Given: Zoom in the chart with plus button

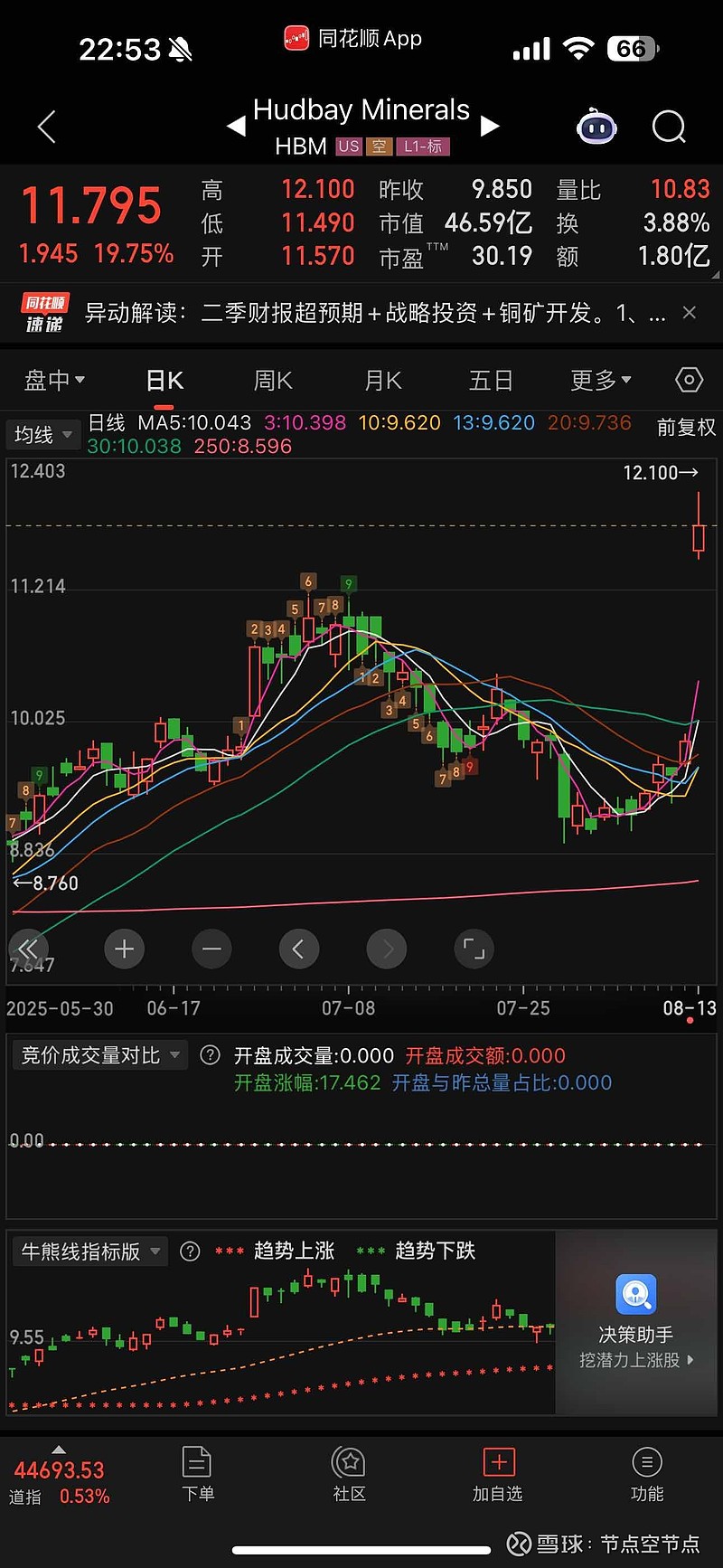Looking at the screenshot, I should point(125,949).
